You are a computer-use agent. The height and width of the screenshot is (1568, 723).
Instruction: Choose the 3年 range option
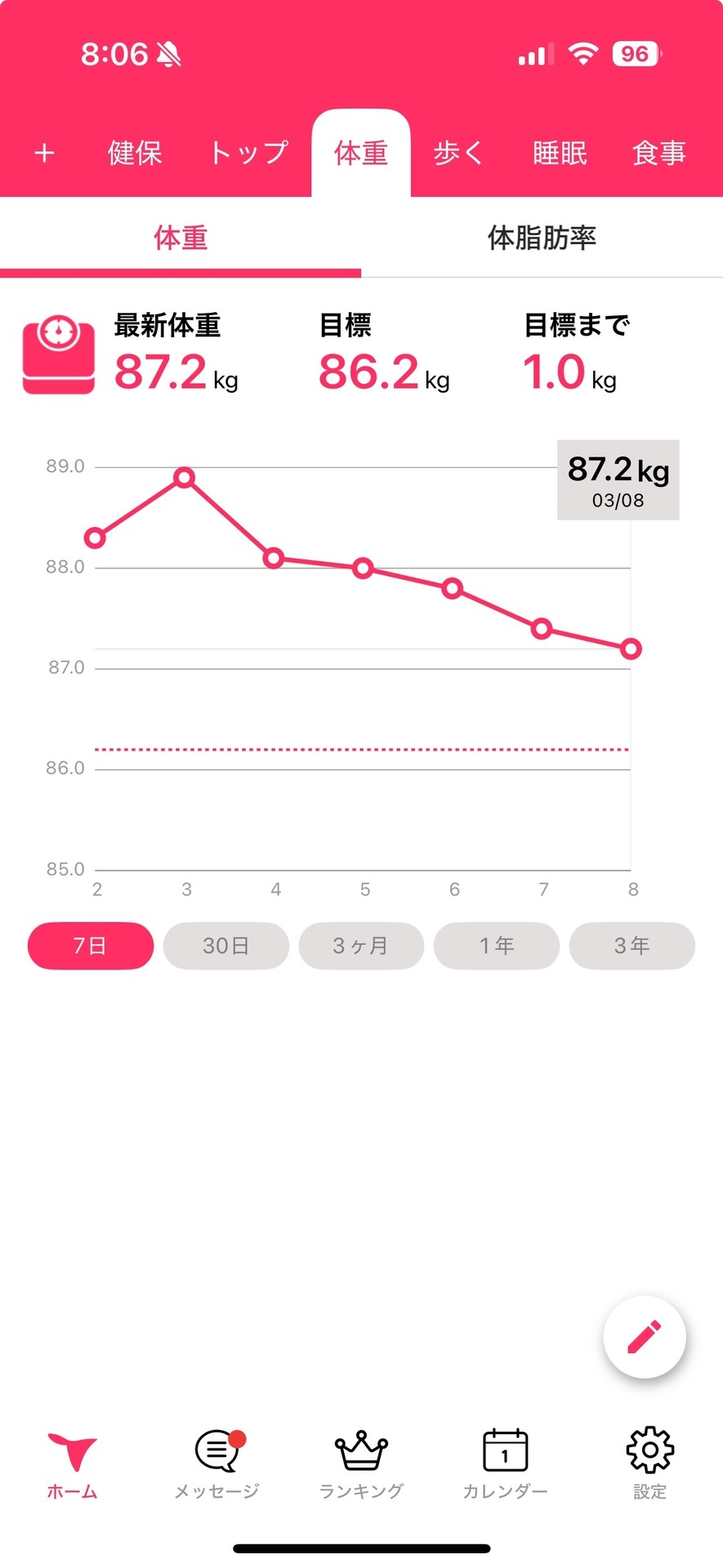click(x=632, y=946)
